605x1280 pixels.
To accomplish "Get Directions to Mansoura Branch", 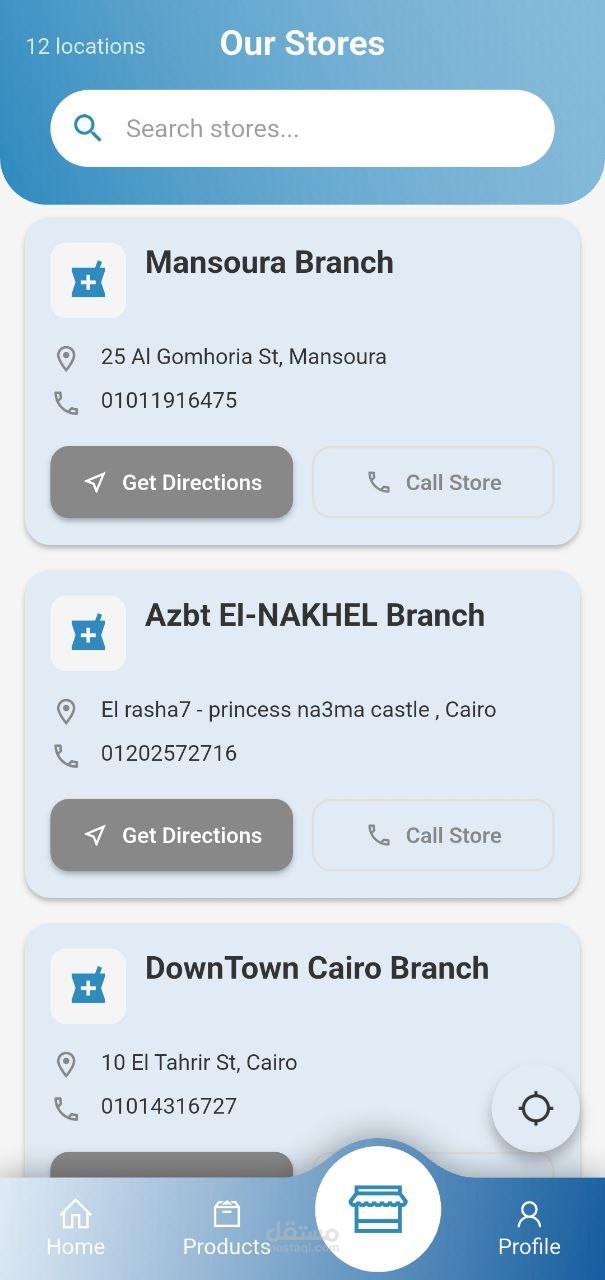I will click(172, 482).
